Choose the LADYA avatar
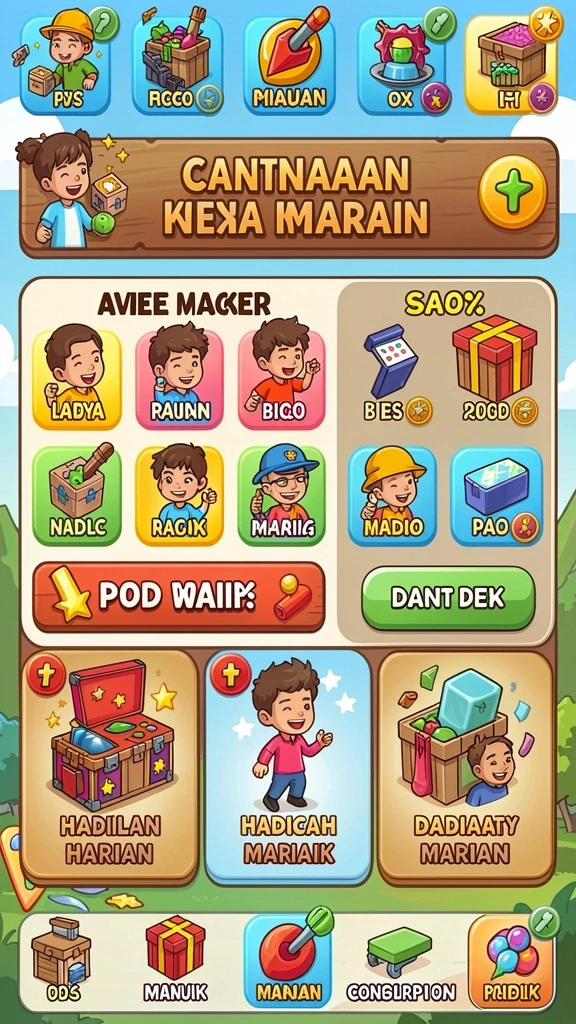Screen dimensions: 576x1024 coord(76,377)
